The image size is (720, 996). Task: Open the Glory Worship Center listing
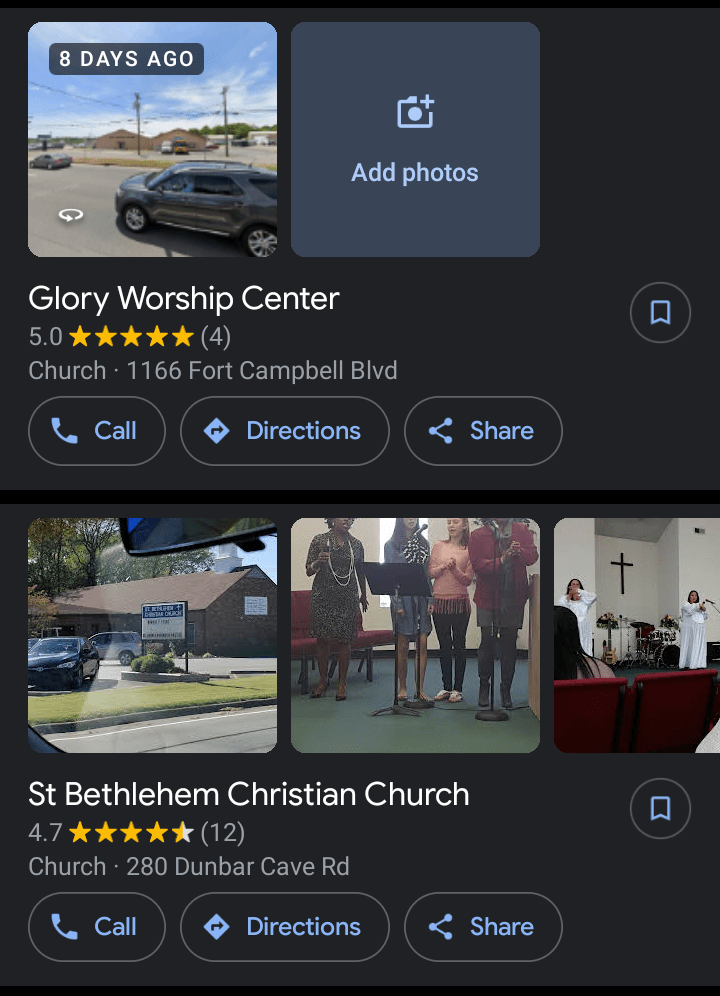[184, 298]
